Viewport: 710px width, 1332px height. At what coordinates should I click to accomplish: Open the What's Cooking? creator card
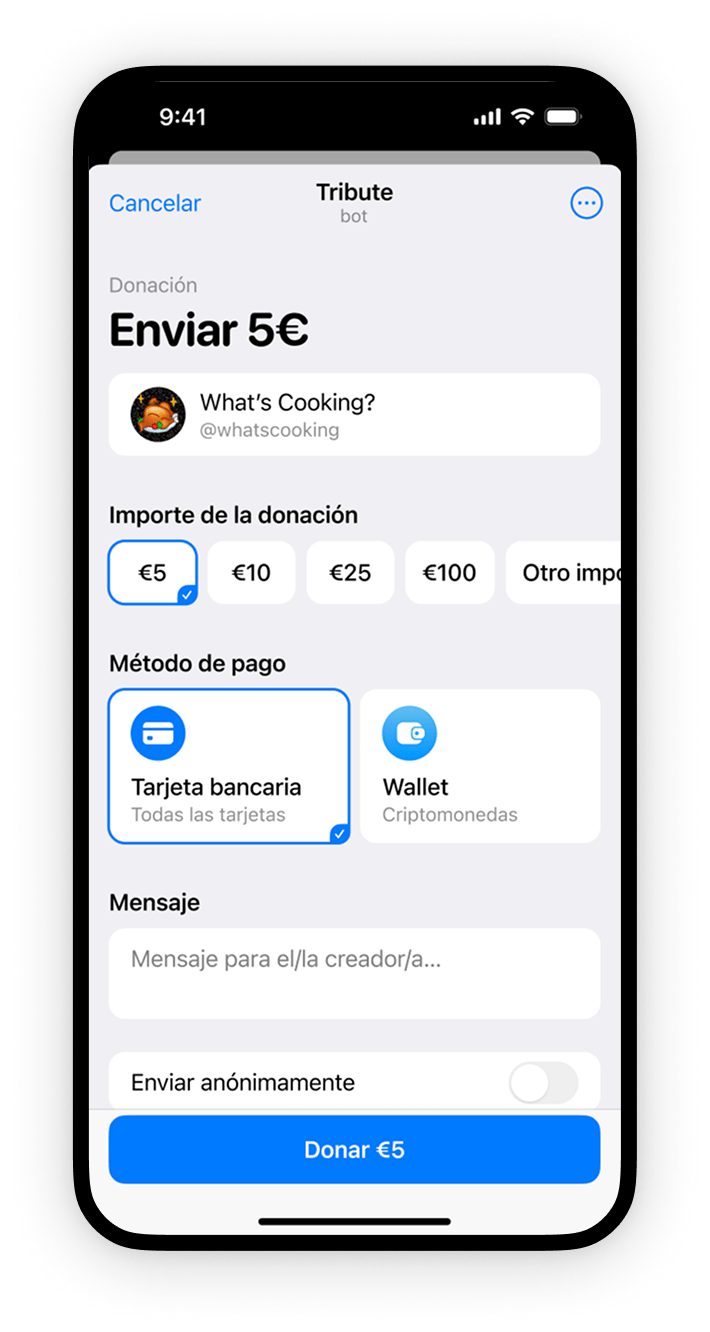354,415
